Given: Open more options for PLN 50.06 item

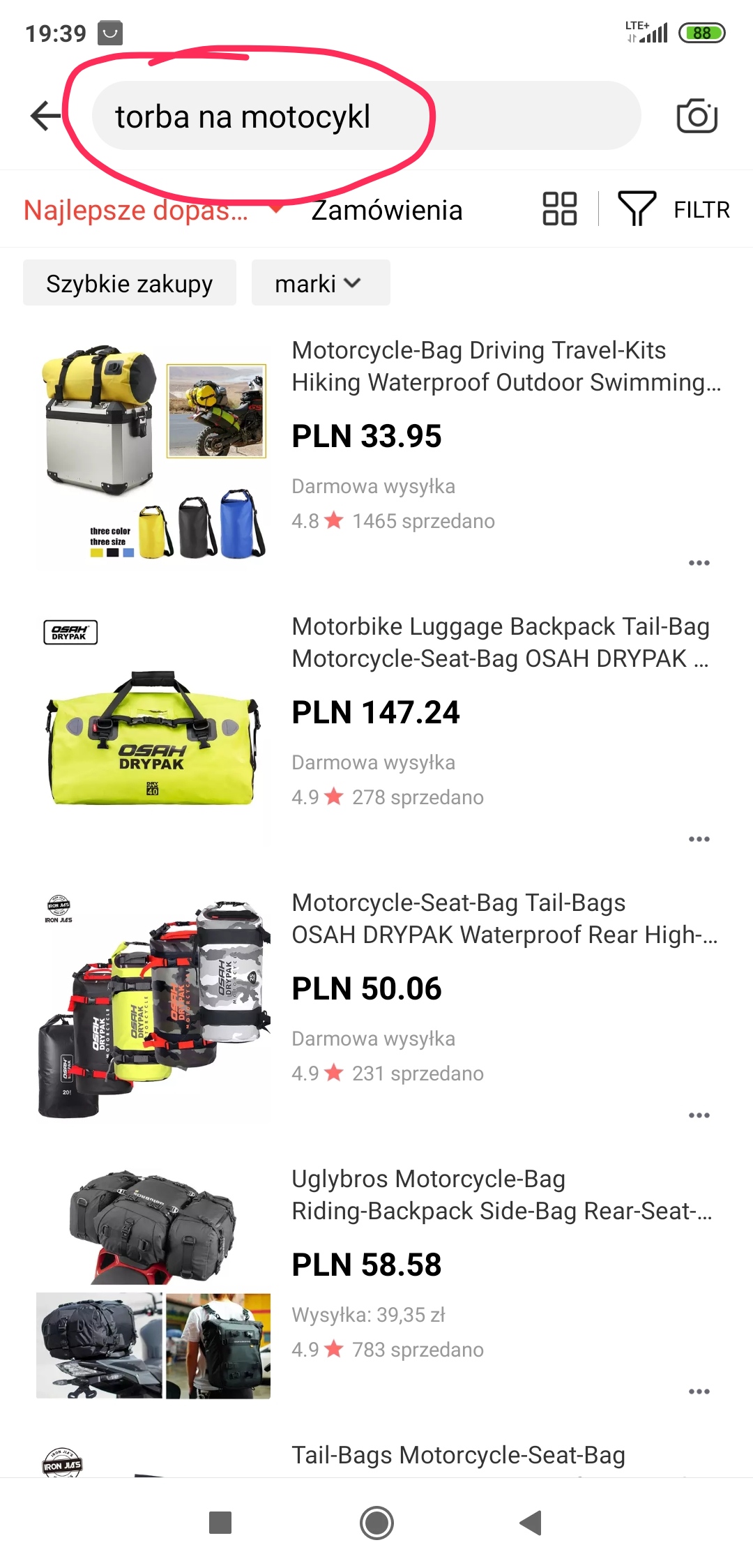Looking at the screenshot, I should coord(699,1115).
